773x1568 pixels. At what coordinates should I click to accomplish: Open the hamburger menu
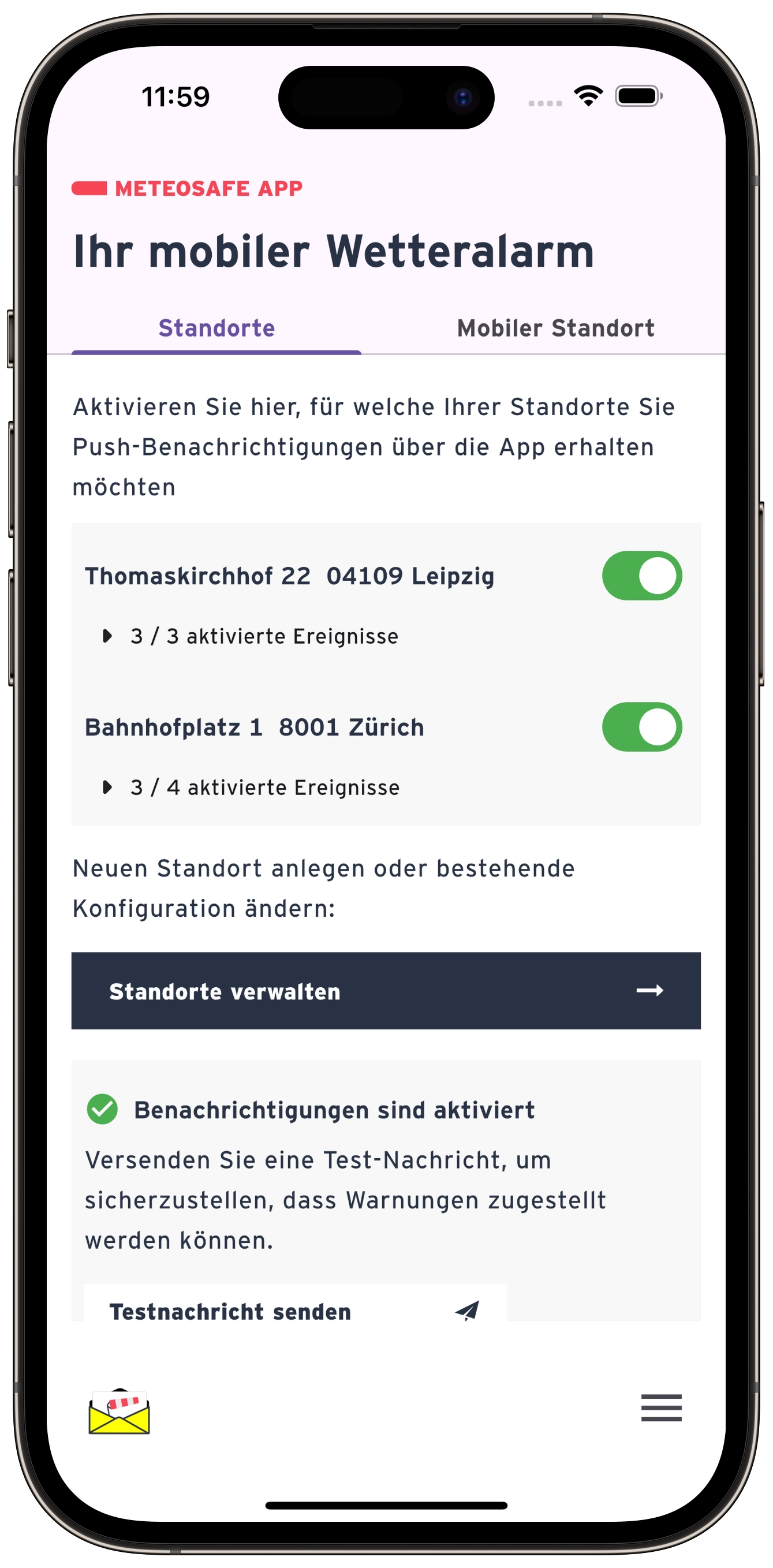point(661,1408)
